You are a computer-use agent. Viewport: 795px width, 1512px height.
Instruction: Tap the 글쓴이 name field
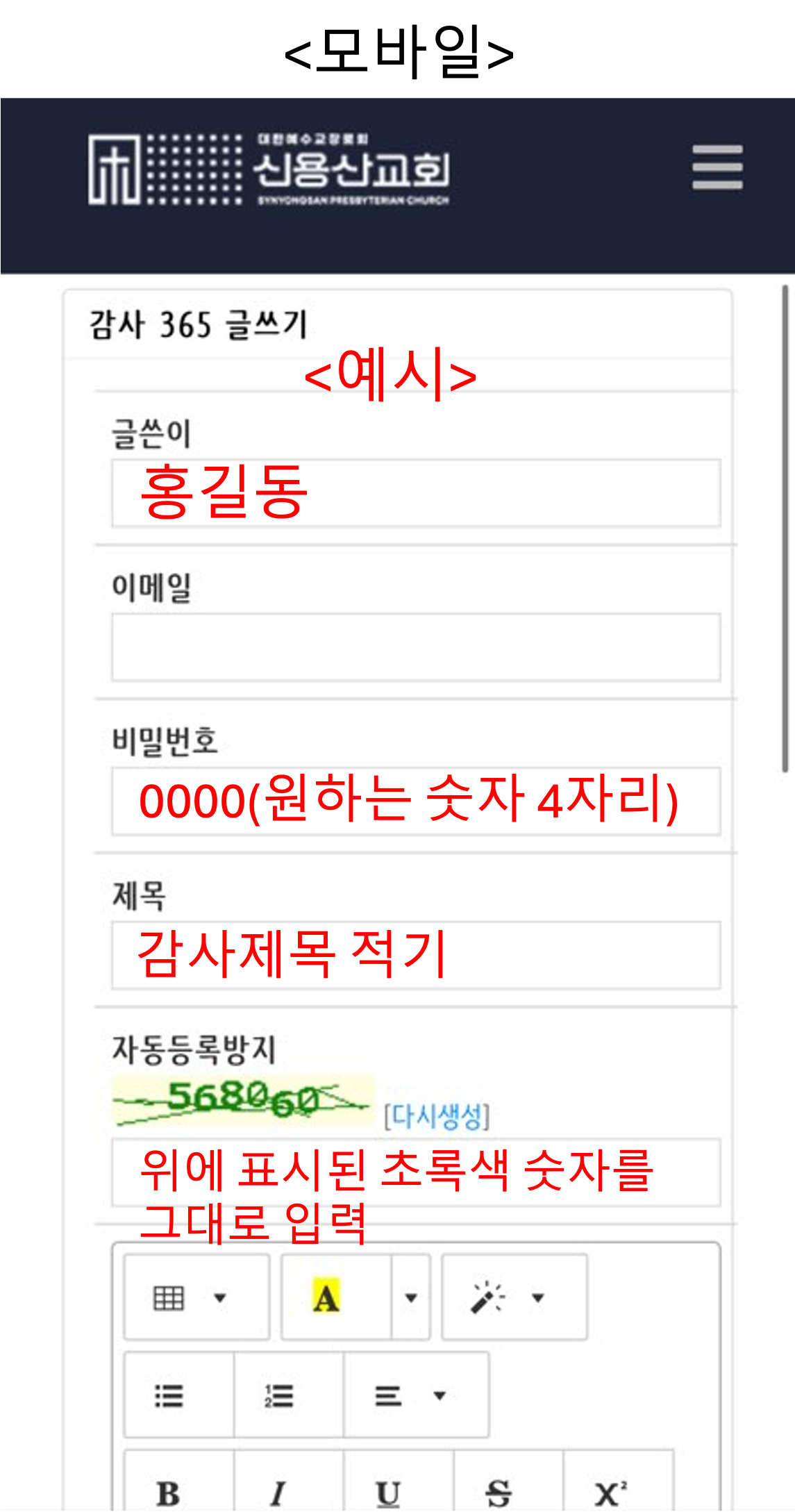416,493
